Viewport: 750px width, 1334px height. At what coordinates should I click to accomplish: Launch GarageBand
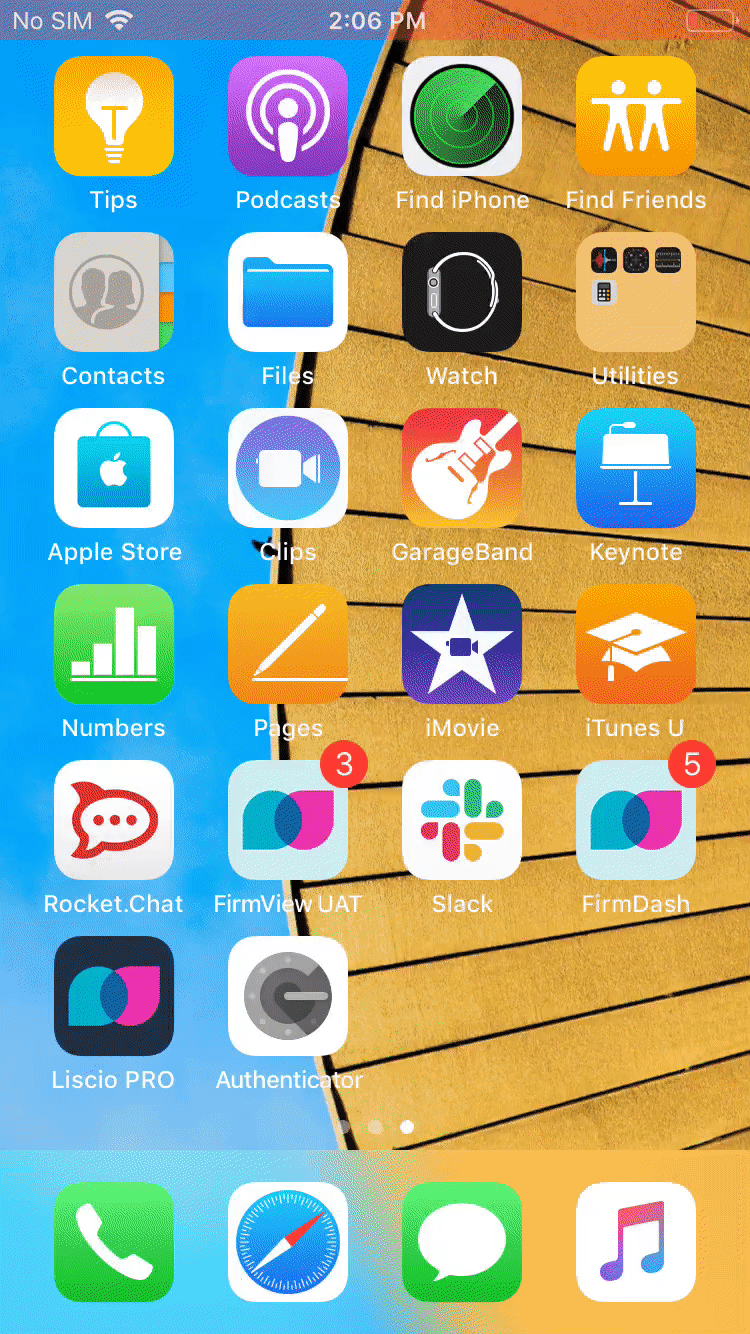[x=462, y=468]
